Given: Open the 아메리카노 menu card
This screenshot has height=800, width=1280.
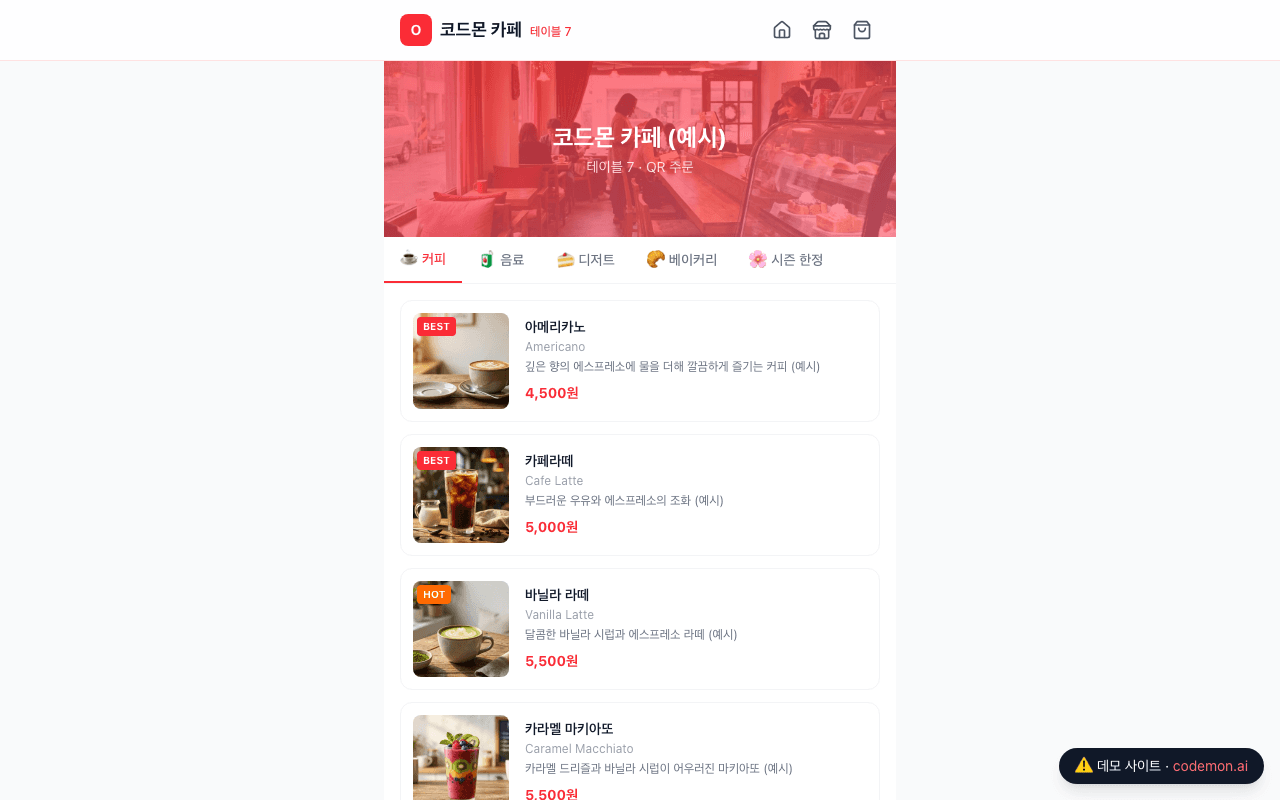Looking at the screenshot, I should 640,361.
